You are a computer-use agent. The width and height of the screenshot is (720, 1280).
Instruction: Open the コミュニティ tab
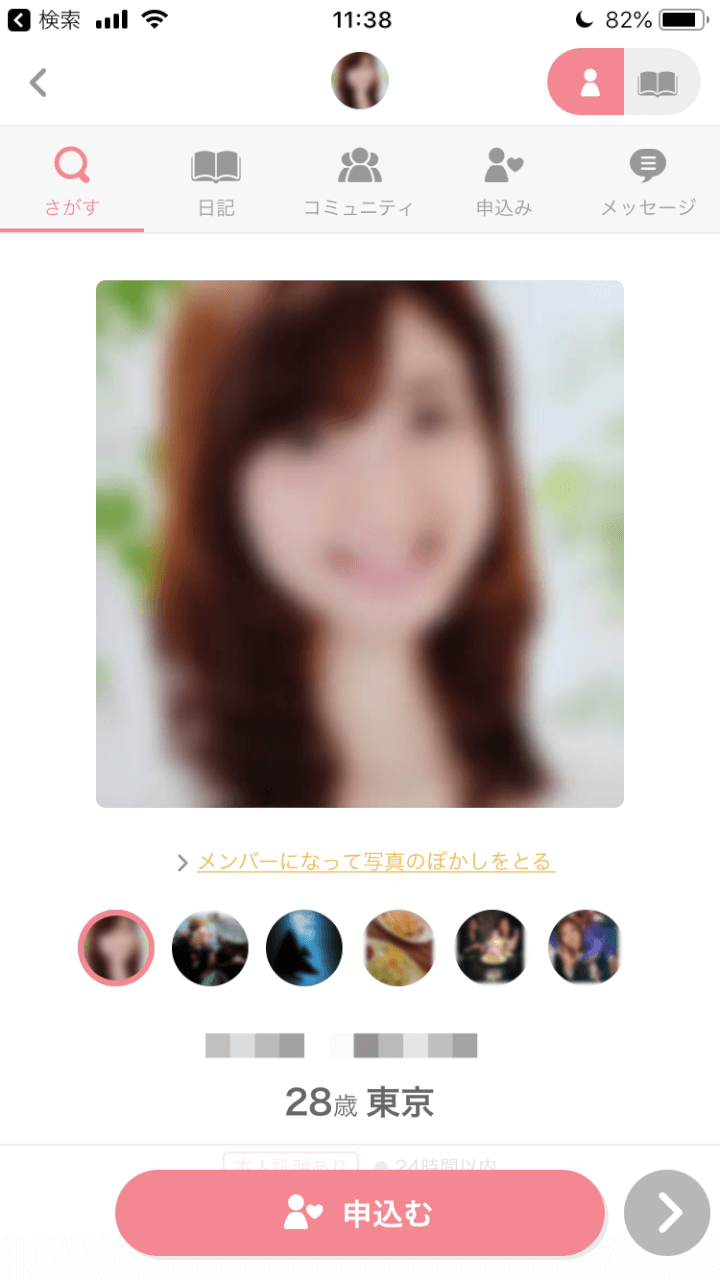(x=359, y=180)
